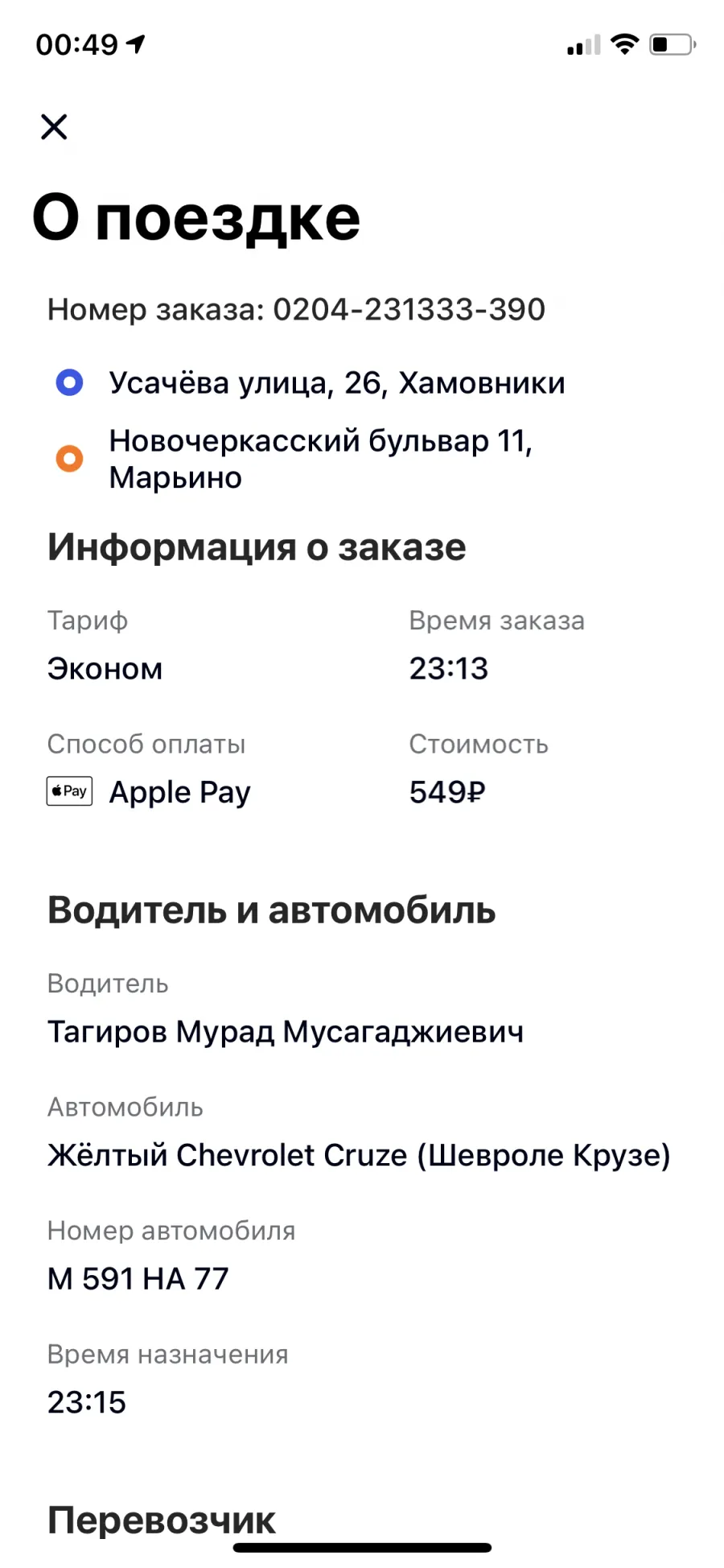
Task: Close the trip details screen
Action: click(x=54, y=126)
